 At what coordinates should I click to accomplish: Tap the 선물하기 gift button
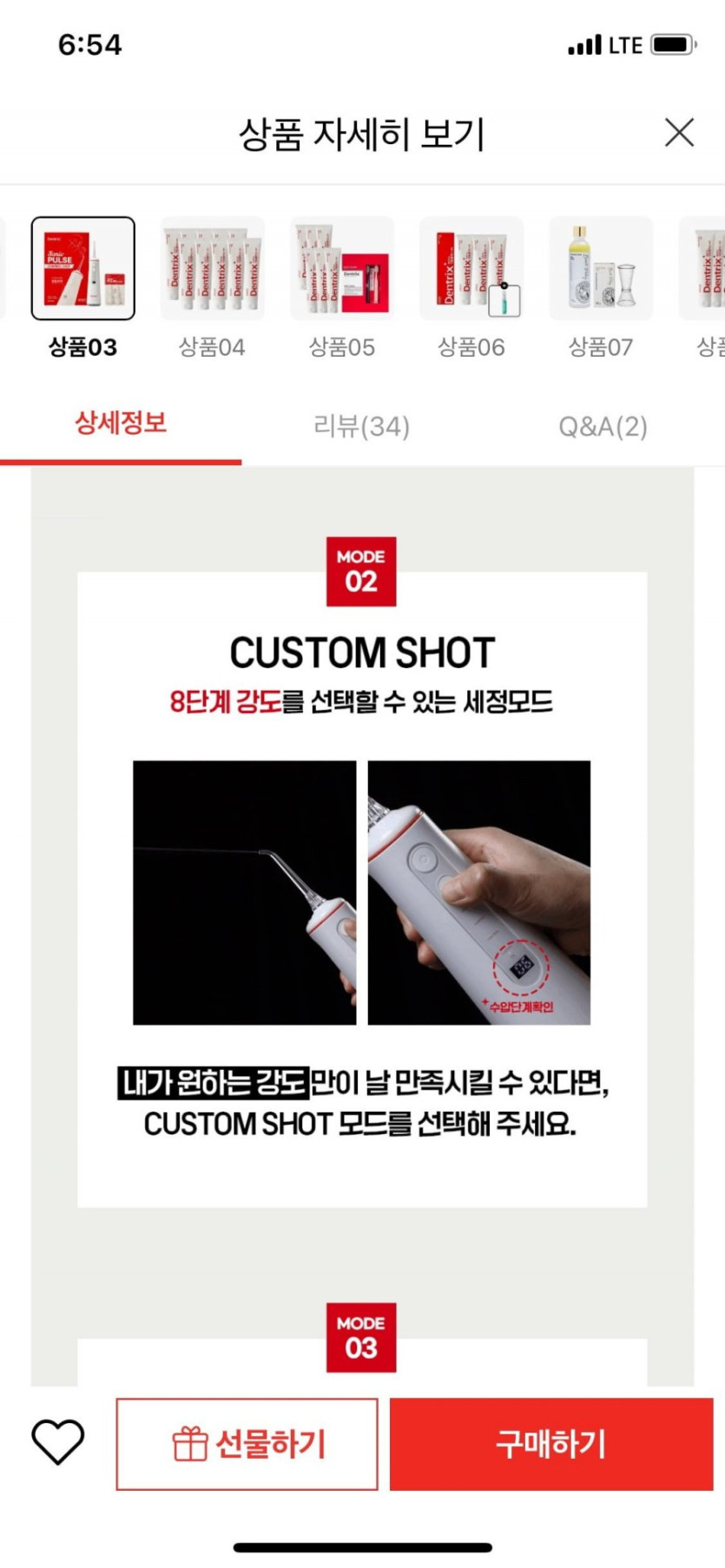point(247,1444)
